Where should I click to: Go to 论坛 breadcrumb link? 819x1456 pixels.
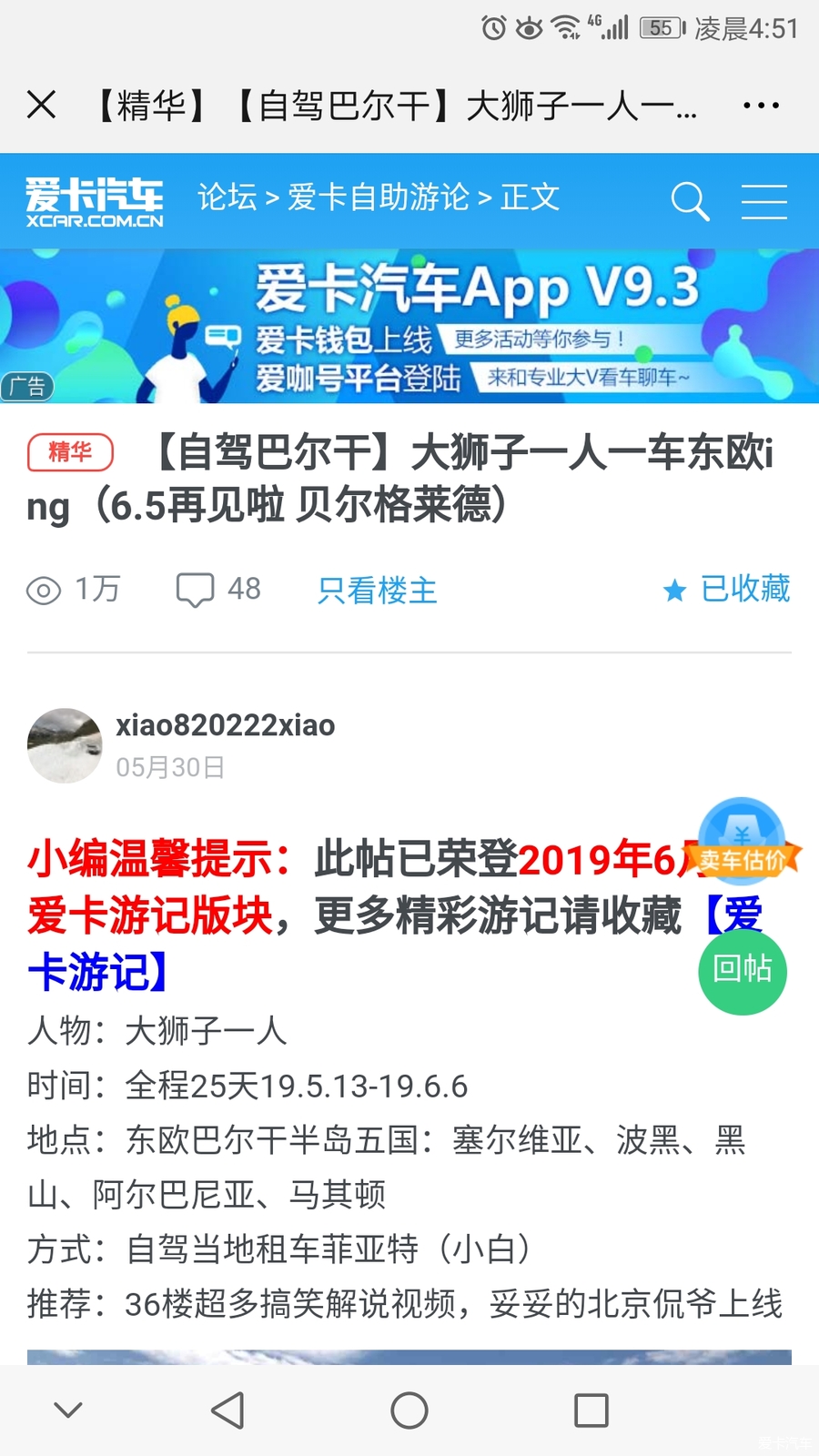(x=227, y=197)
